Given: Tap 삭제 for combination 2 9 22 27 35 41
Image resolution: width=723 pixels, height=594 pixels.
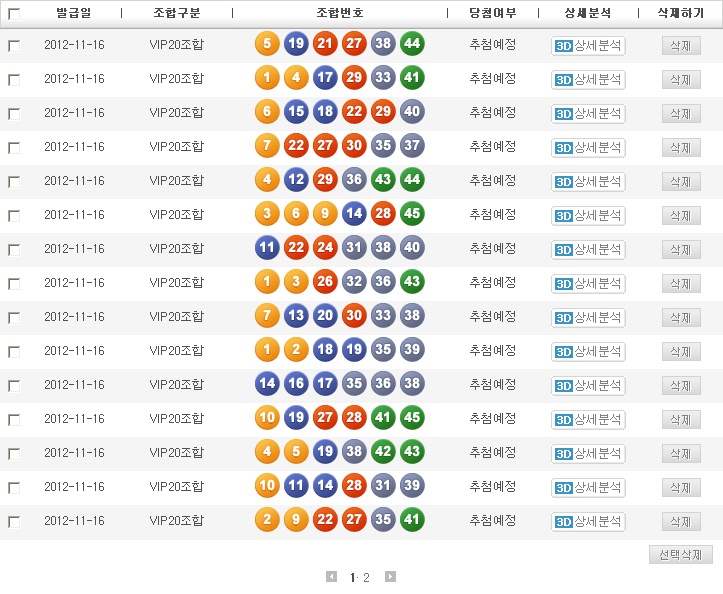Looking at the screenshot, I should pos(681,522).
